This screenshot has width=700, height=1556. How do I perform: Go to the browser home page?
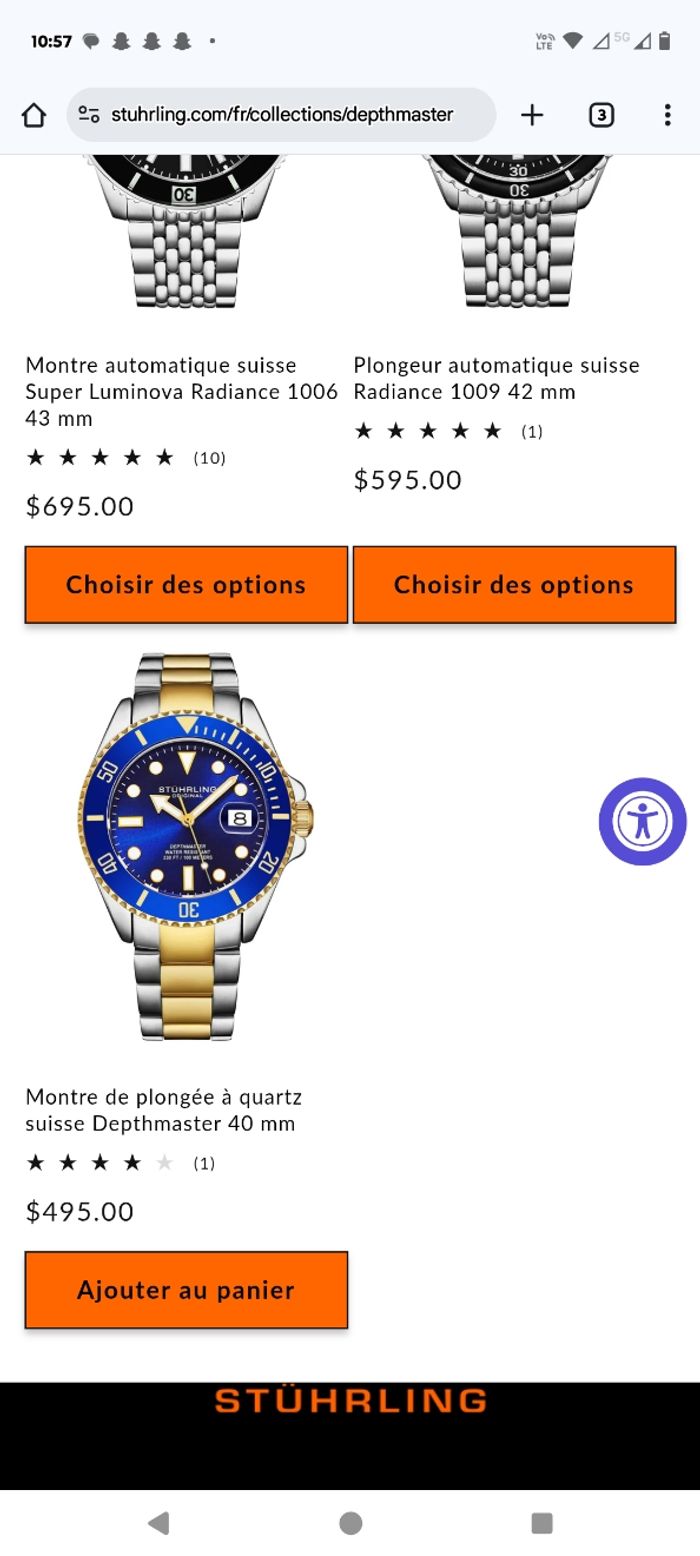click(x=34, y=115)
